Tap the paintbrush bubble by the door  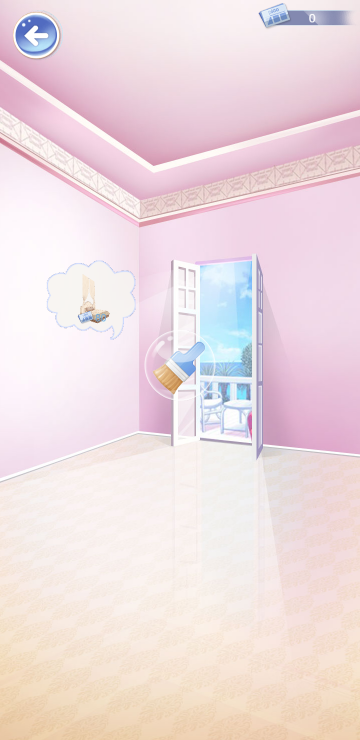tap(180, 365)
